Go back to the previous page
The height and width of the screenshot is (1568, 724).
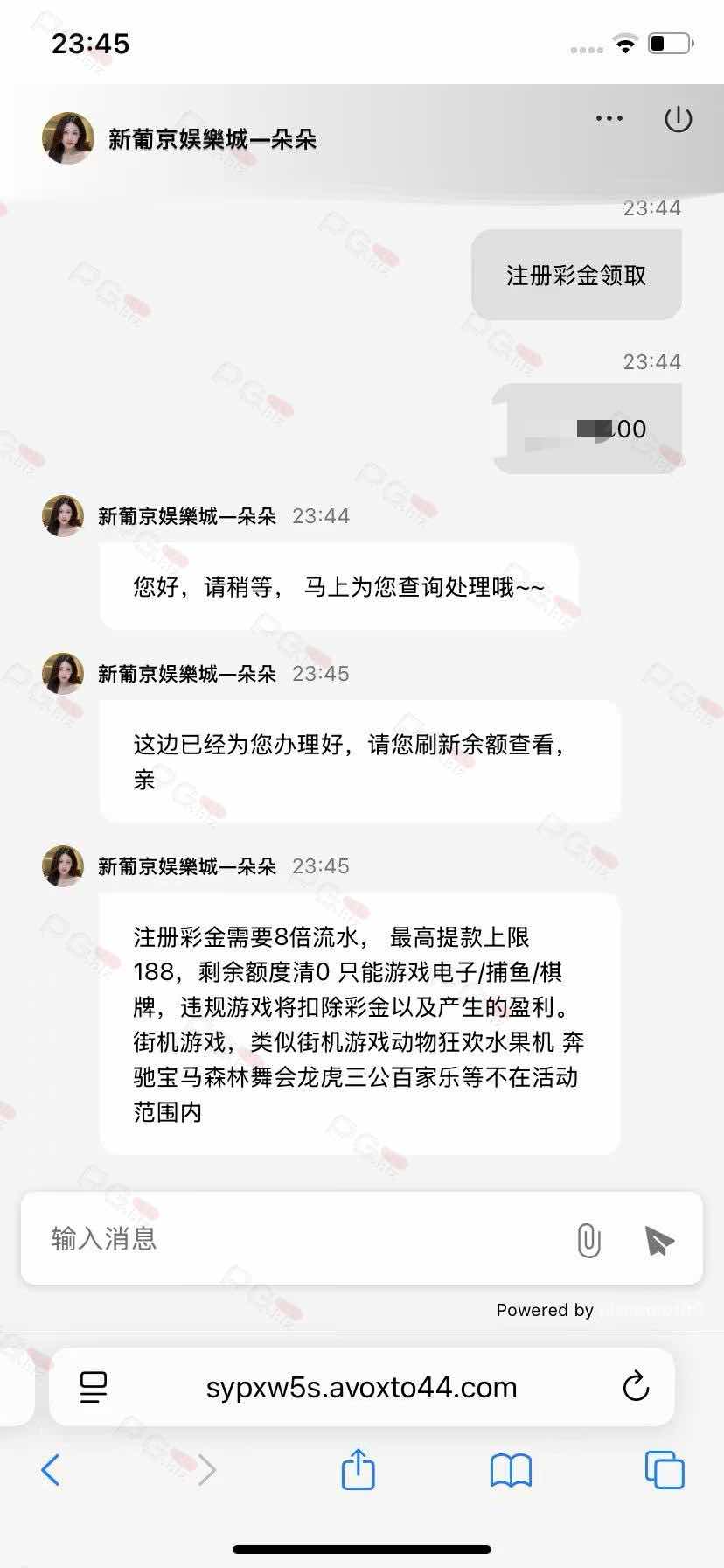click(51, 1470)
